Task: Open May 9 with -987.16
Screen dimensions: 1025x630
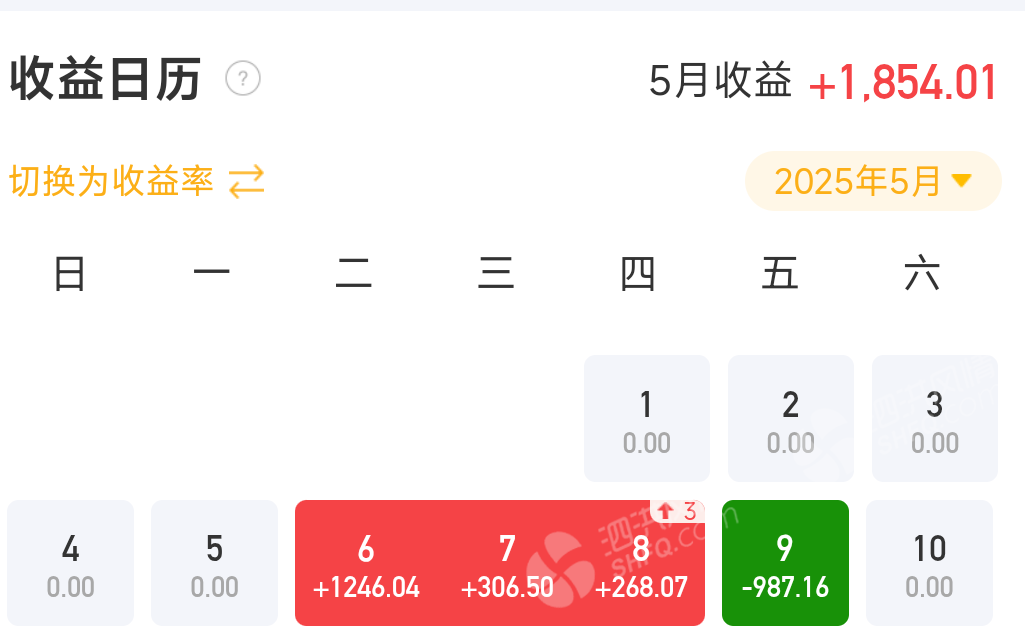Action: (x=785, y=562)
